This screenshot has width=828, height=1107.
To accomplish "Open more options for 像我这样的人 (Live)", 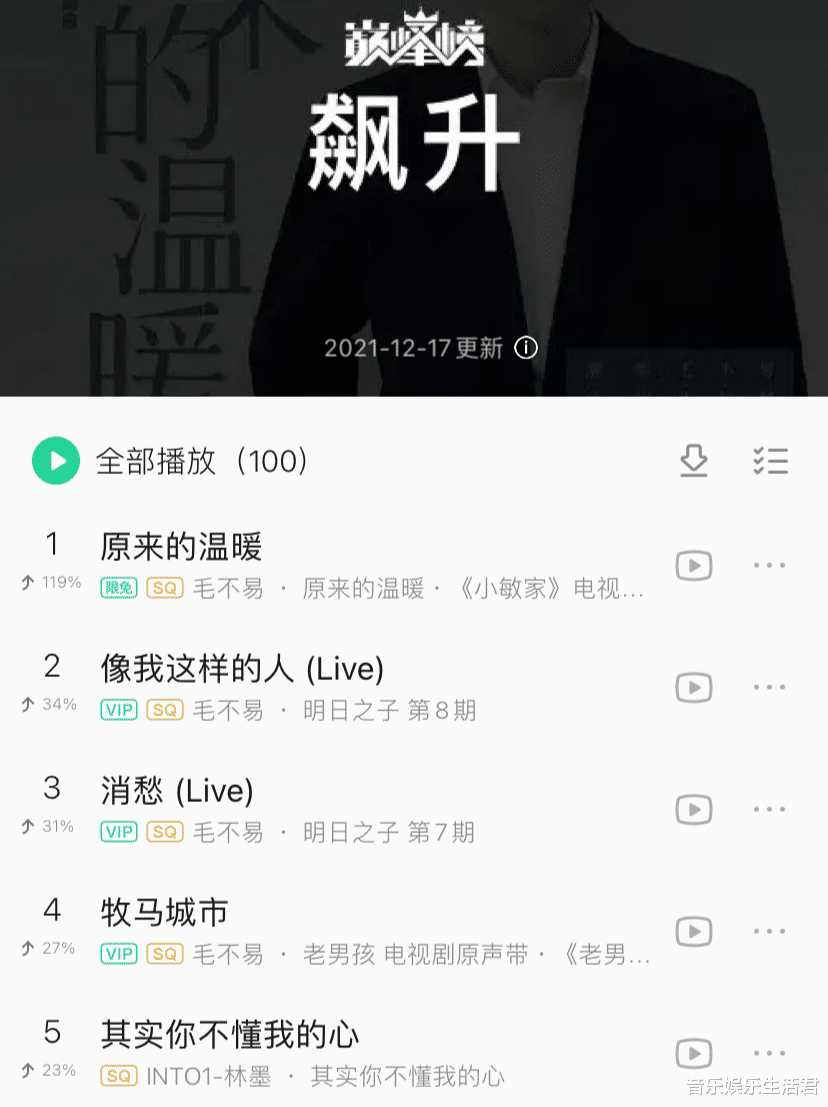I will pos(769,686).
